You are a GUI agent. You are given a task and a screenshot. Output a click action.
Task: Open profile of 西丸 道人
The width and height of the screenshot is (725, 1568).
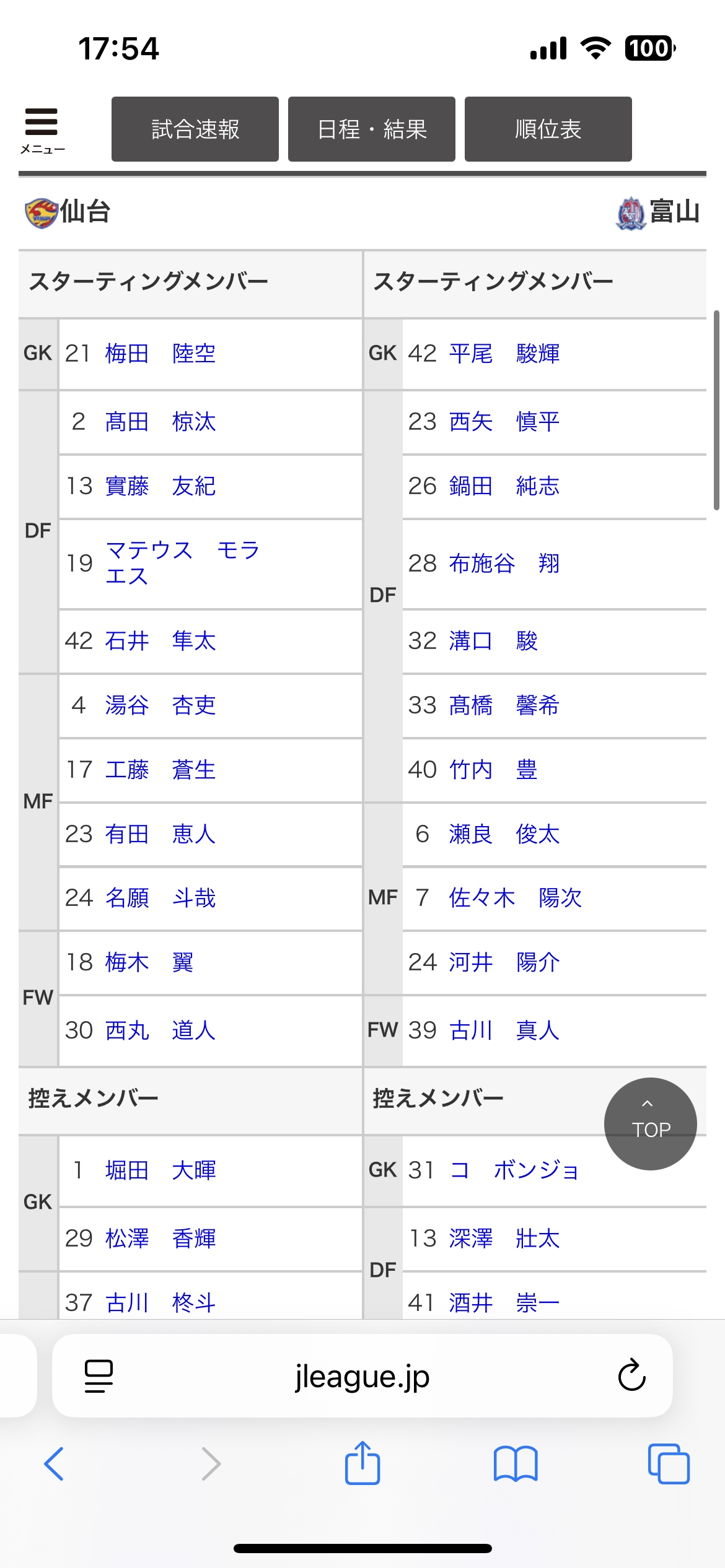[x=160, y=1030]
